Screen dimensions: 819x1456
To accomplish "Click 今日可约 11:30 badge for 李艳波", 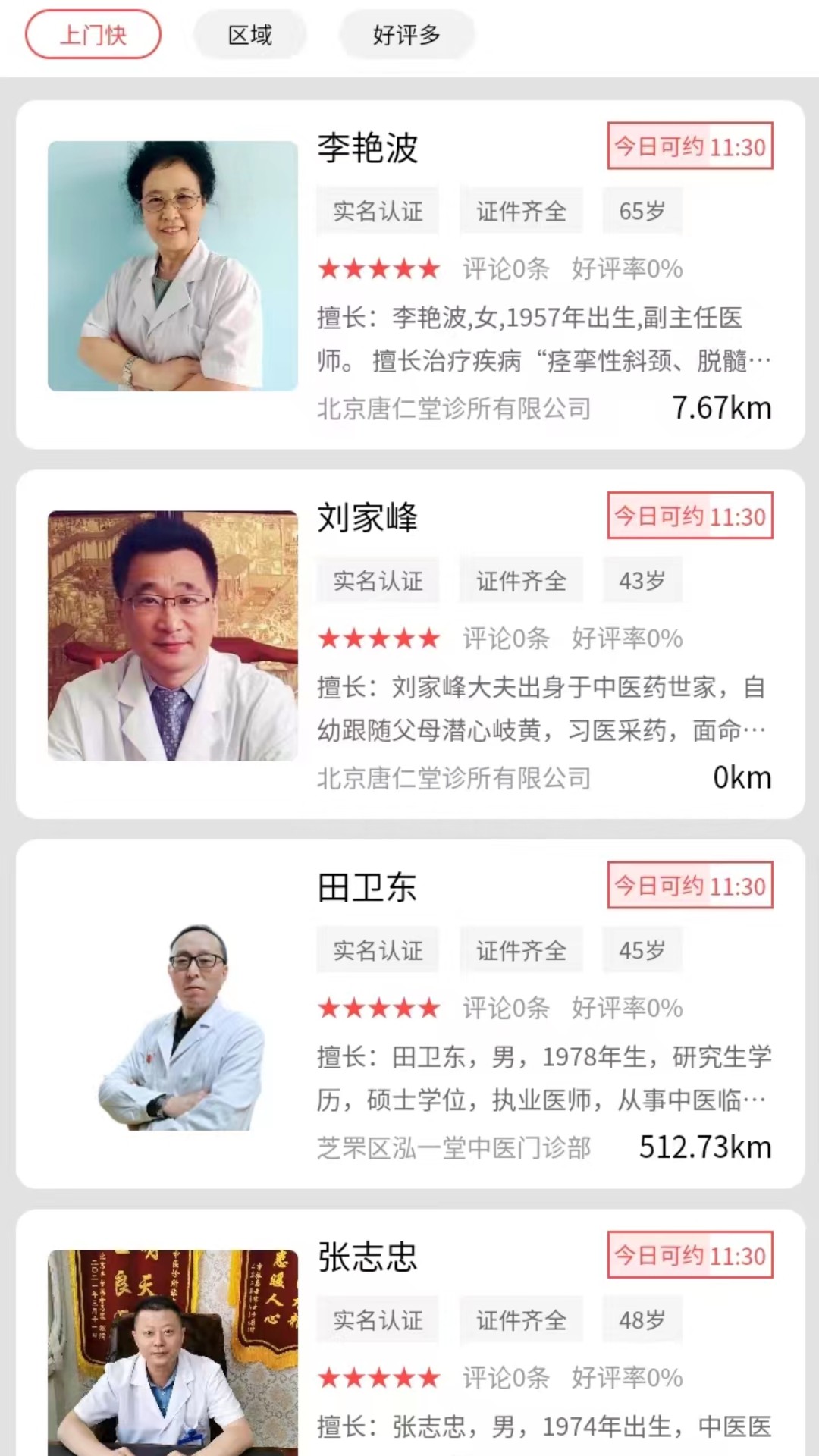I will (689, 146).
